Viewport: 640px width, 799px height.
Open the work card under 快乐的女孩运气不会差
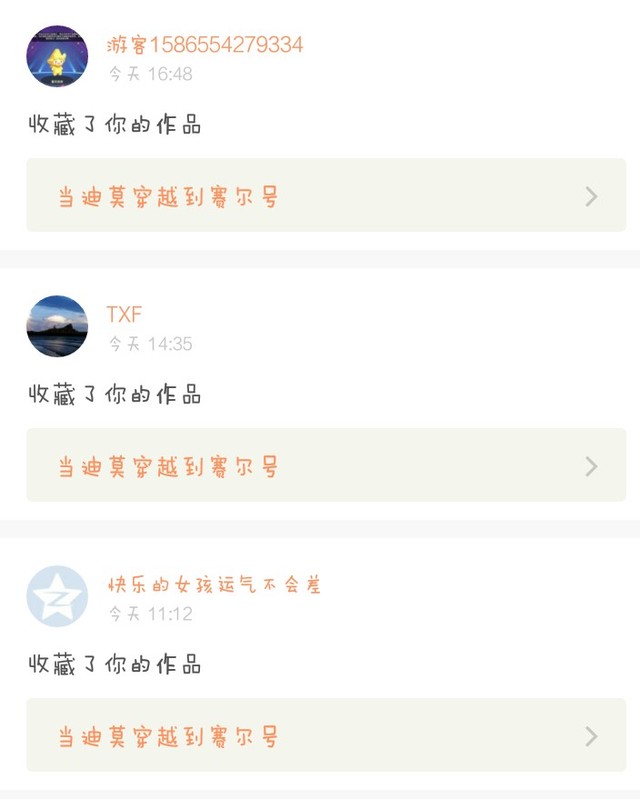pyautogui.click(x=326, y=736)
